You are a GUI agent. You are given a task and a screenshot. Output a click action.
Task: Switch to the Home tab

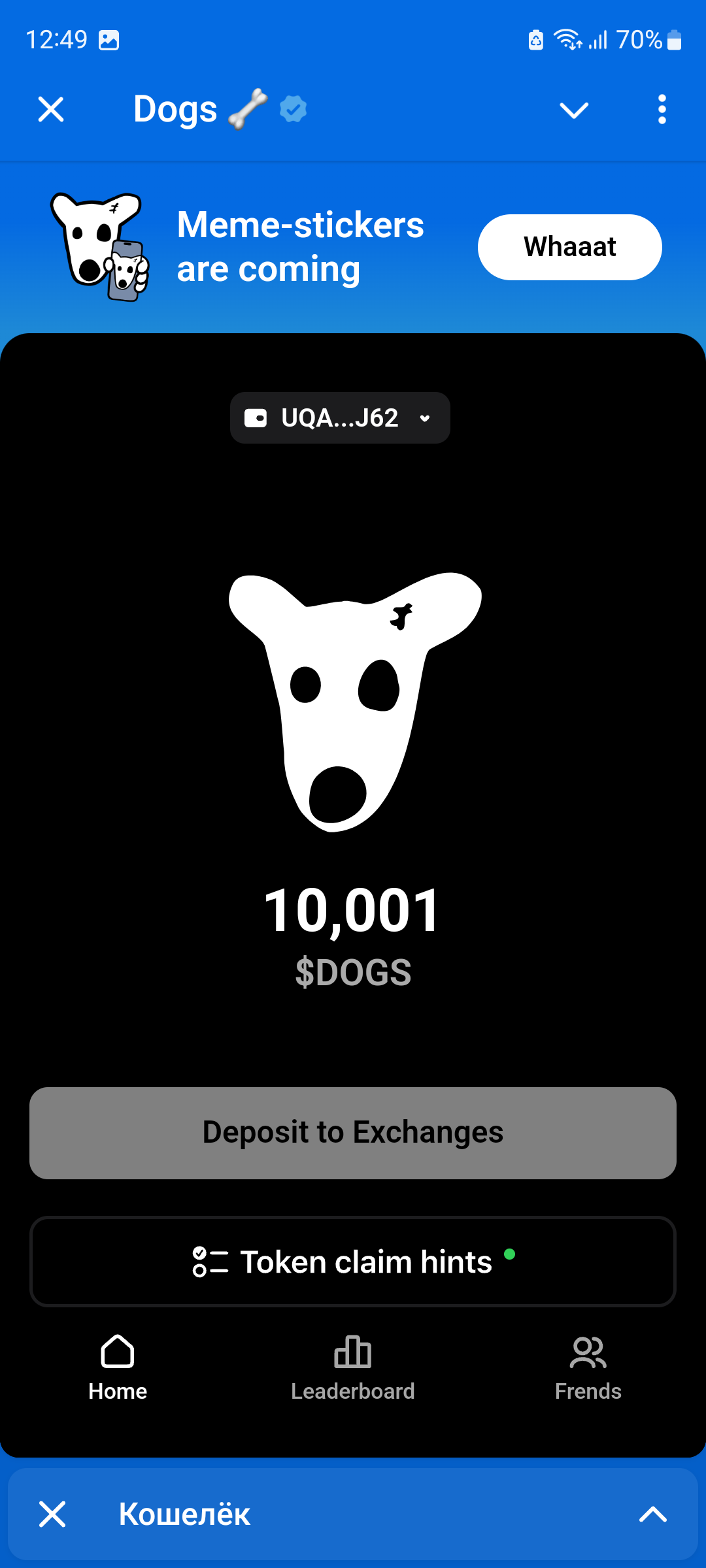pyautogui.click(x=118, y=1367)
